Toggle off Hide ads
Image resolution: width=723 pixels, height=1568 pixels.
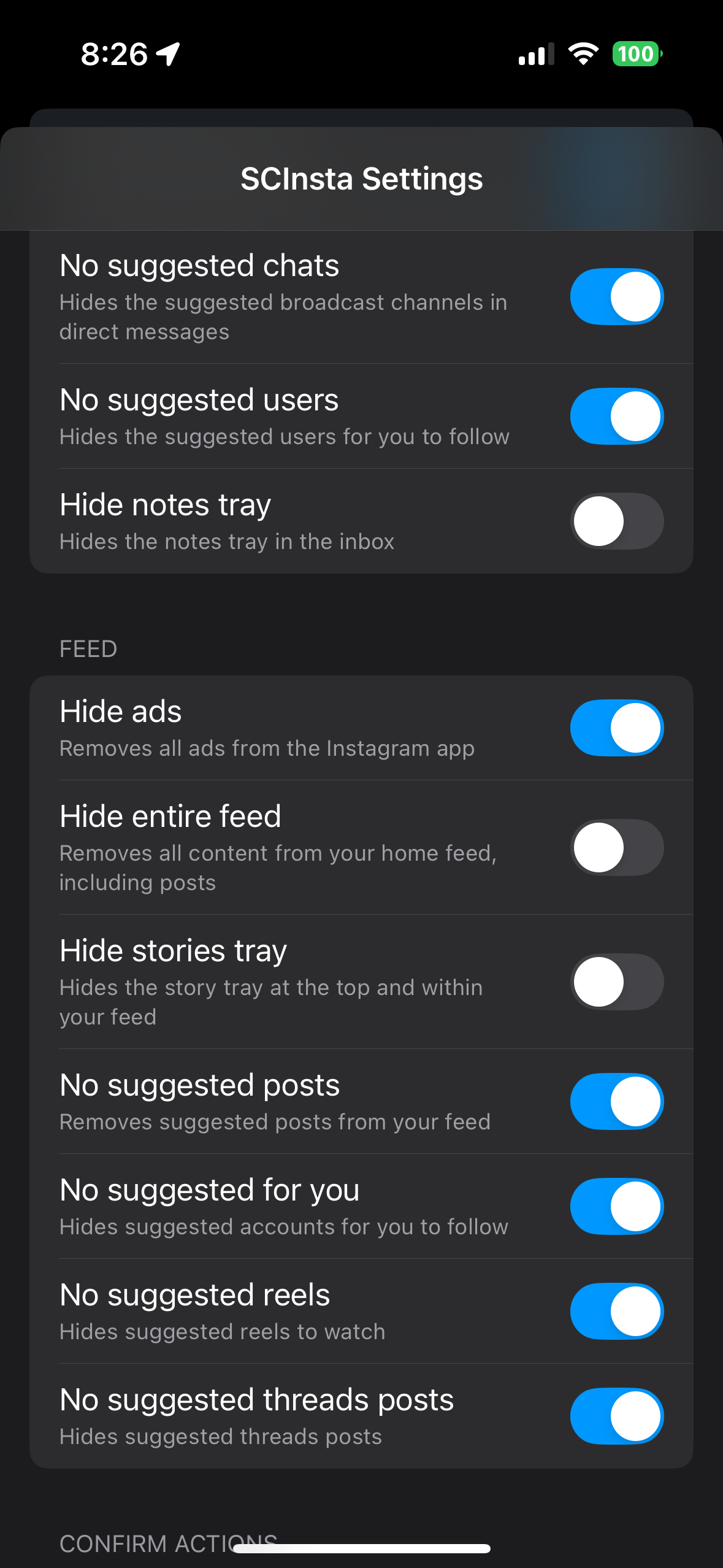(617, 728)
